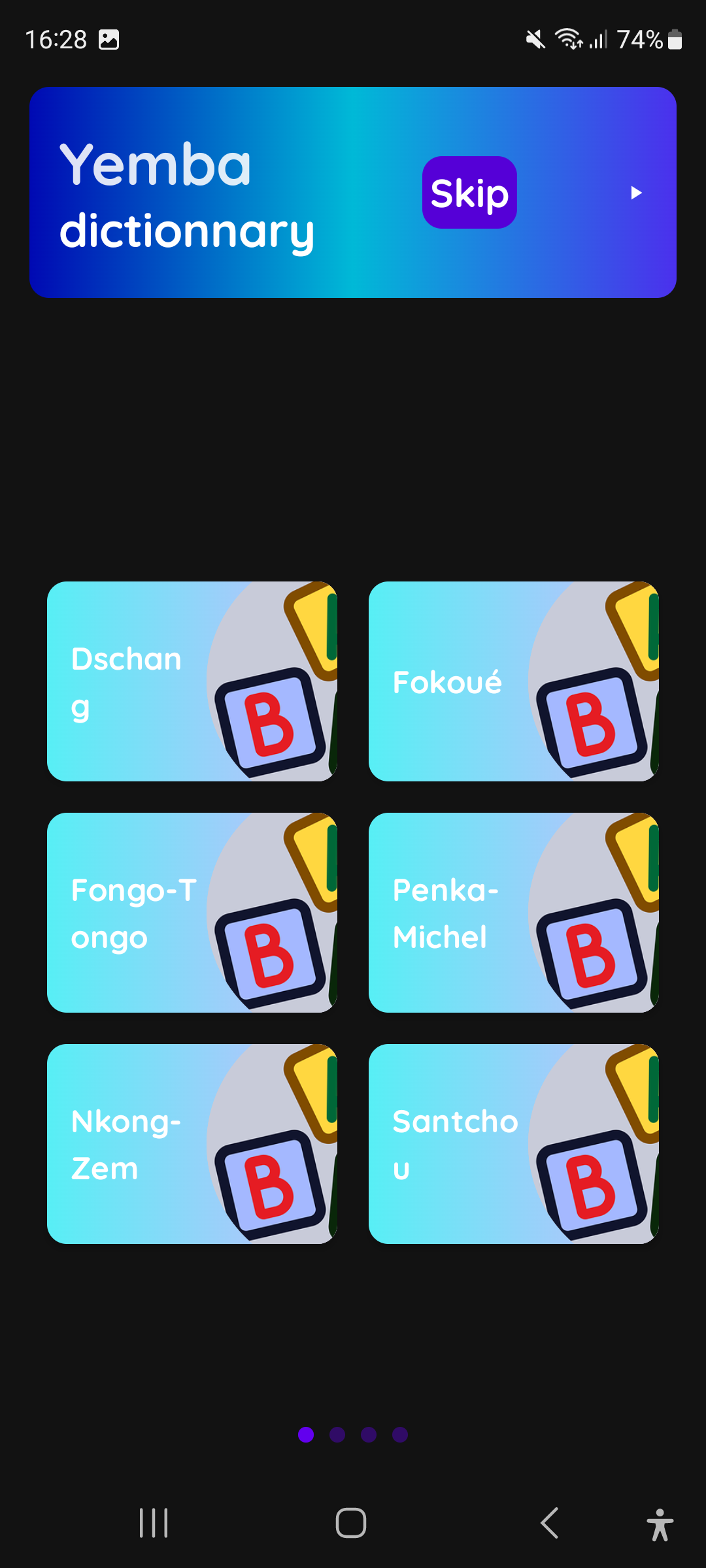706x1568 pixels.
Task: Open the Penka-Michel card
Action: click(513, 913)
